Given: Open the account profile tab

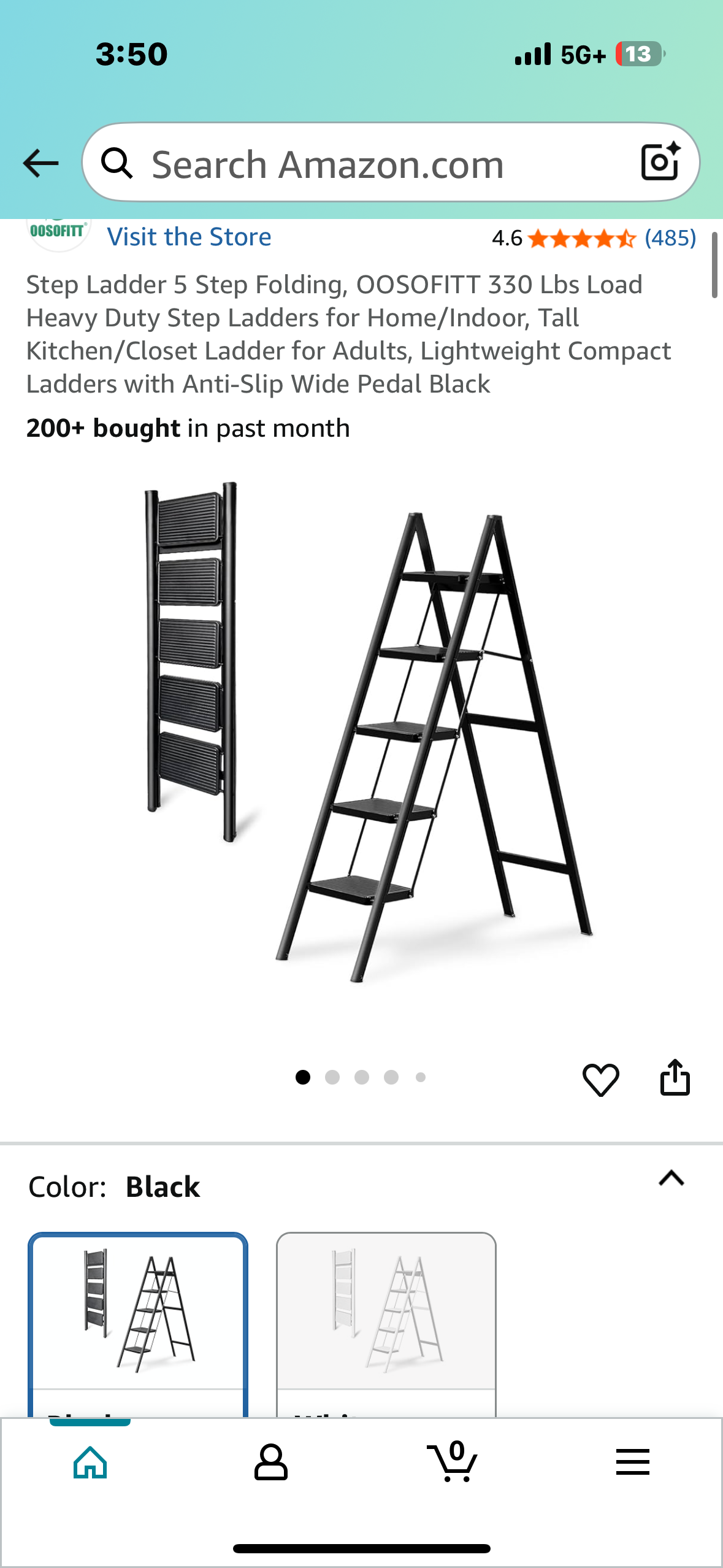Looking at the screenshot, I should [270, 1462].
